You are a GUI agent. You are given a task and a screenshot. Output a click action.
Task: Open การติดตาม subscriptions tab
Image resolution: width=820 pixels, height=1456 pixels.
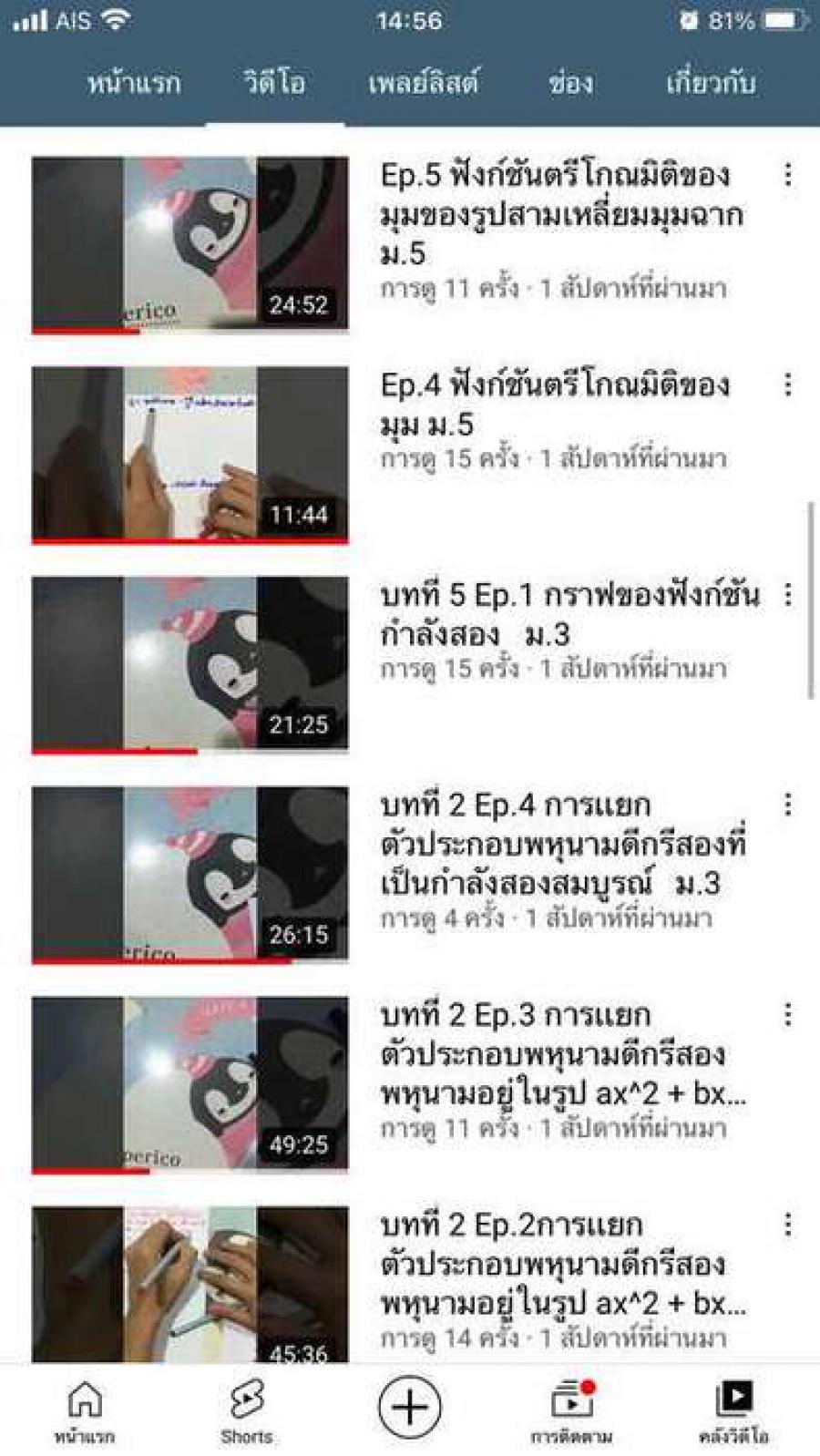tap(571, 1410)
